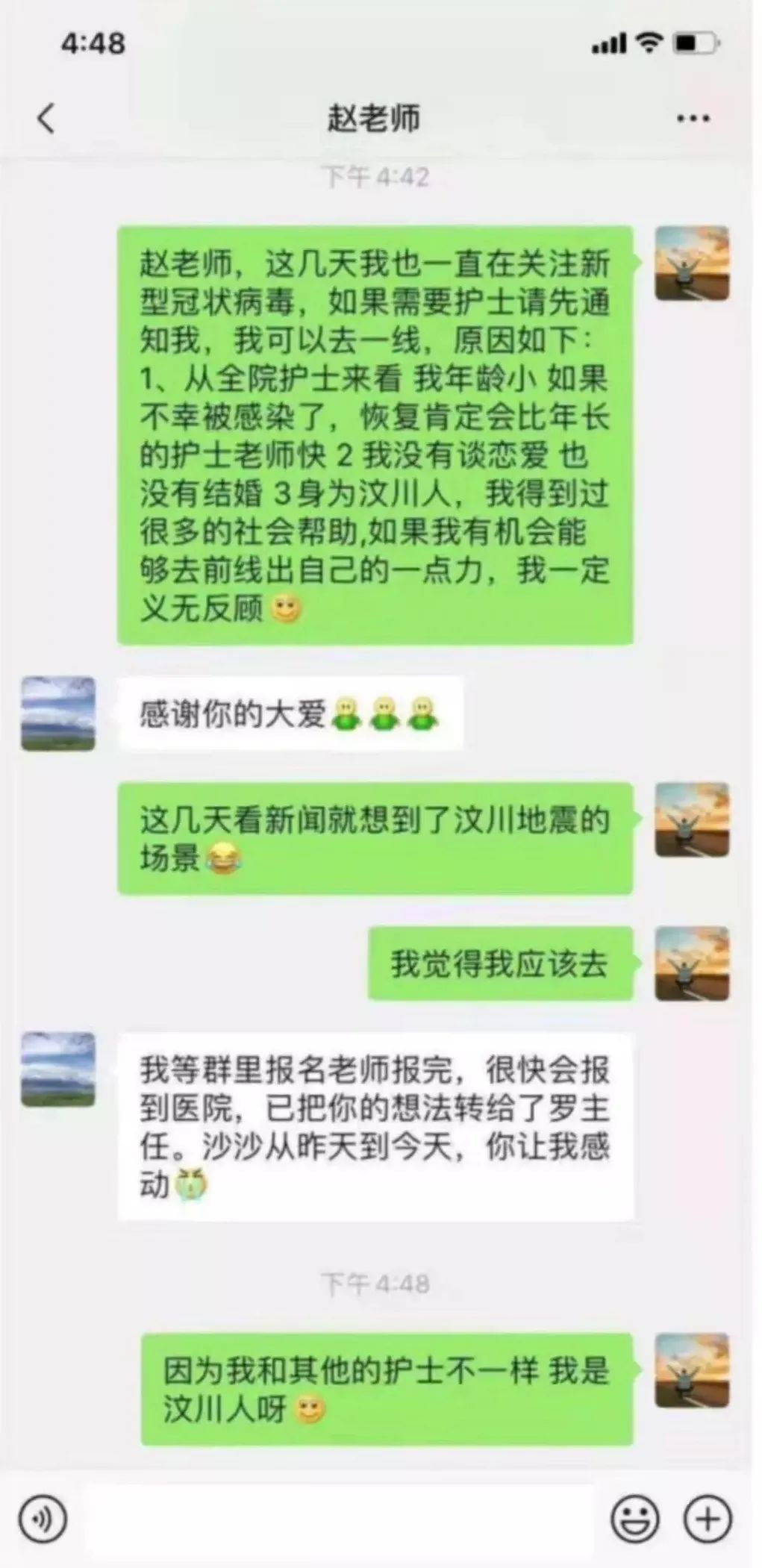Focus the message text field

[x=340, y=1518]
